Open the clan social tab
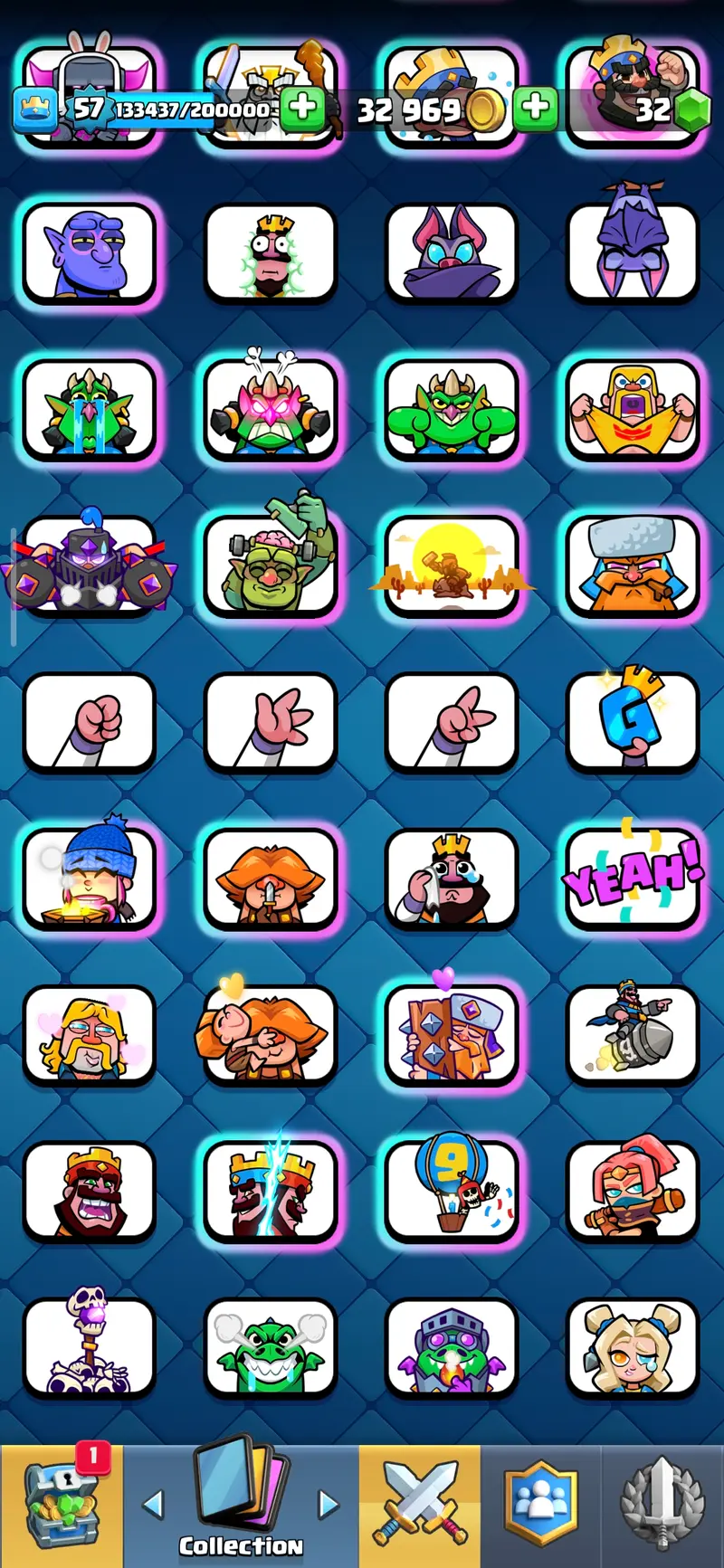This screenshot has width=724, height=1568. [540, 1506]
